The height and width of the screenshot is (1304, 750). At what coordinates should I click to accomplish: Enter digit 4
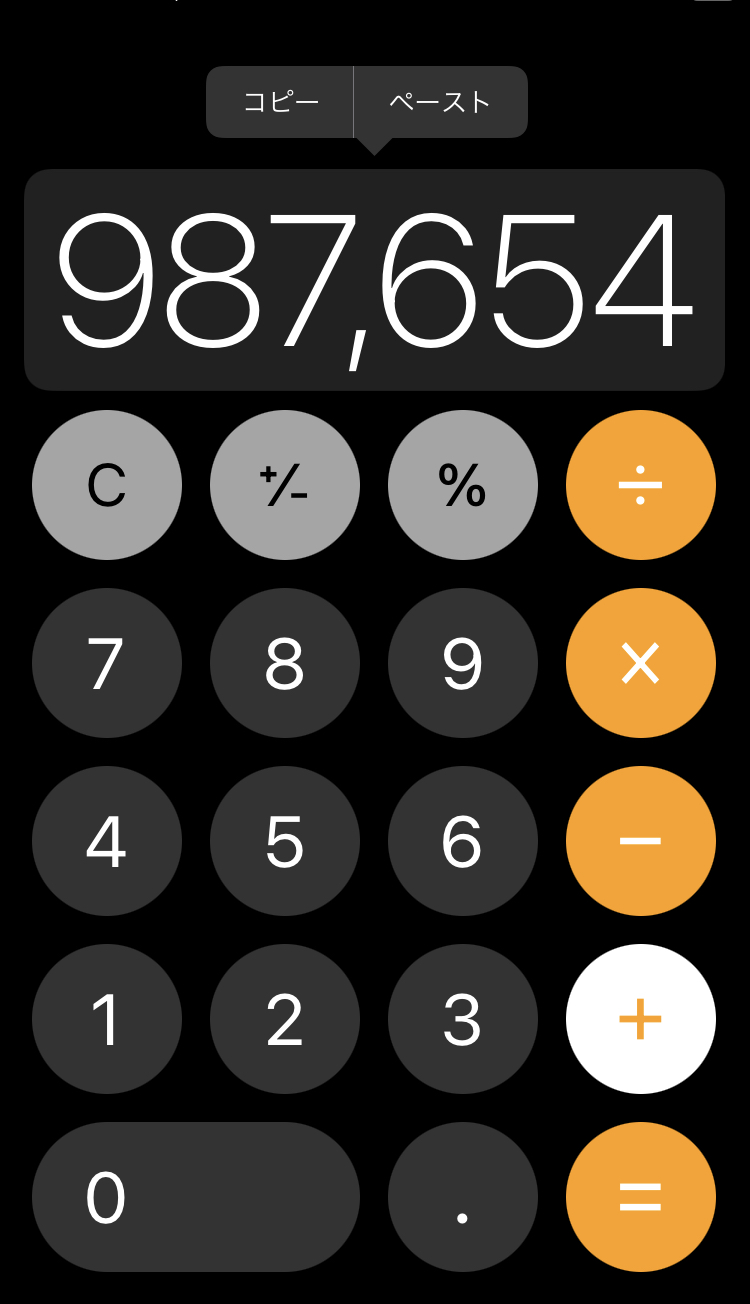coord(107,841)
